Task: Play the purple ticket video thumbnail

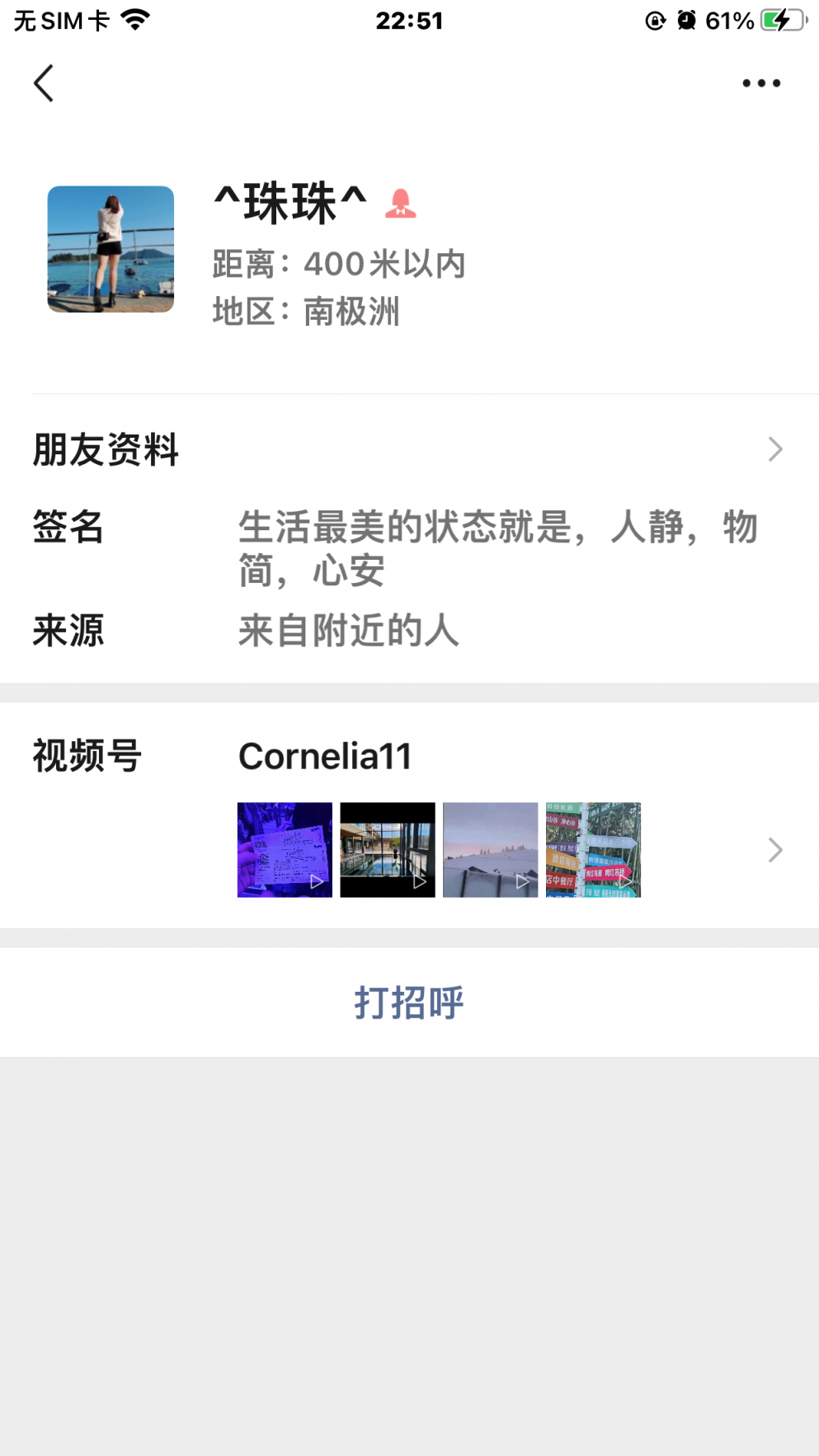Action: (x=285, y=849)
